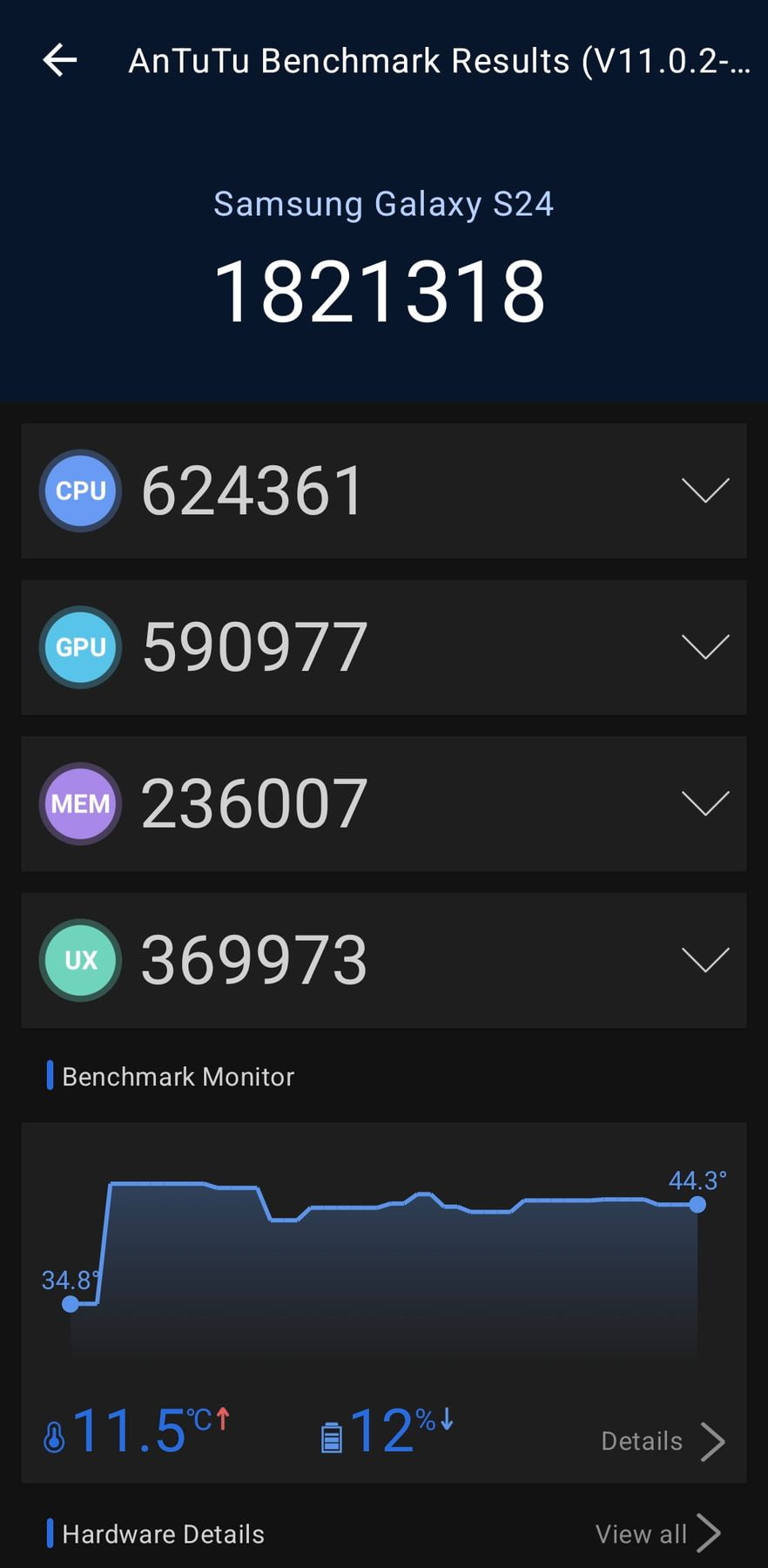Expand the MEM score details
This screenshot has width=768, height=1568.
pos(705,803)
